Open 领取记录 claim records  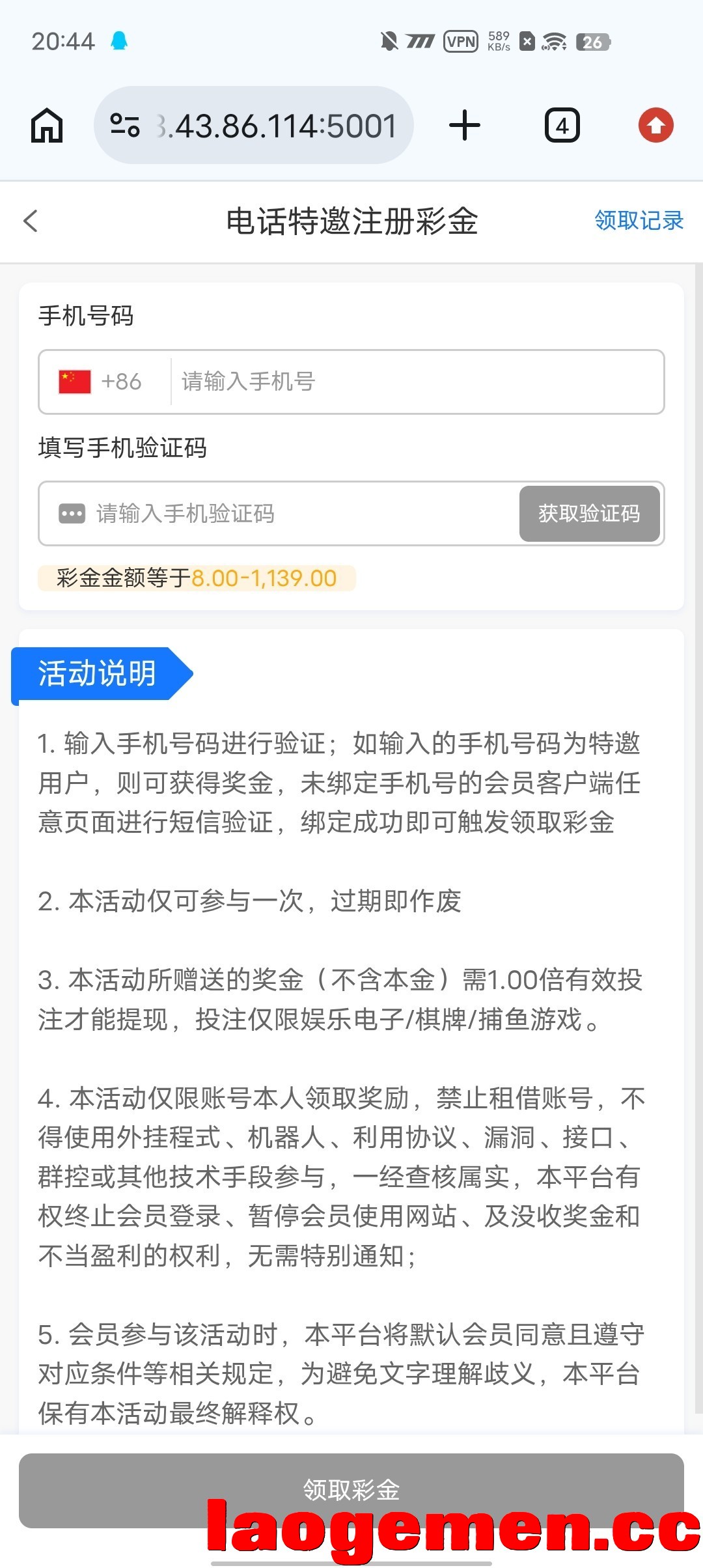coord(639,221)
